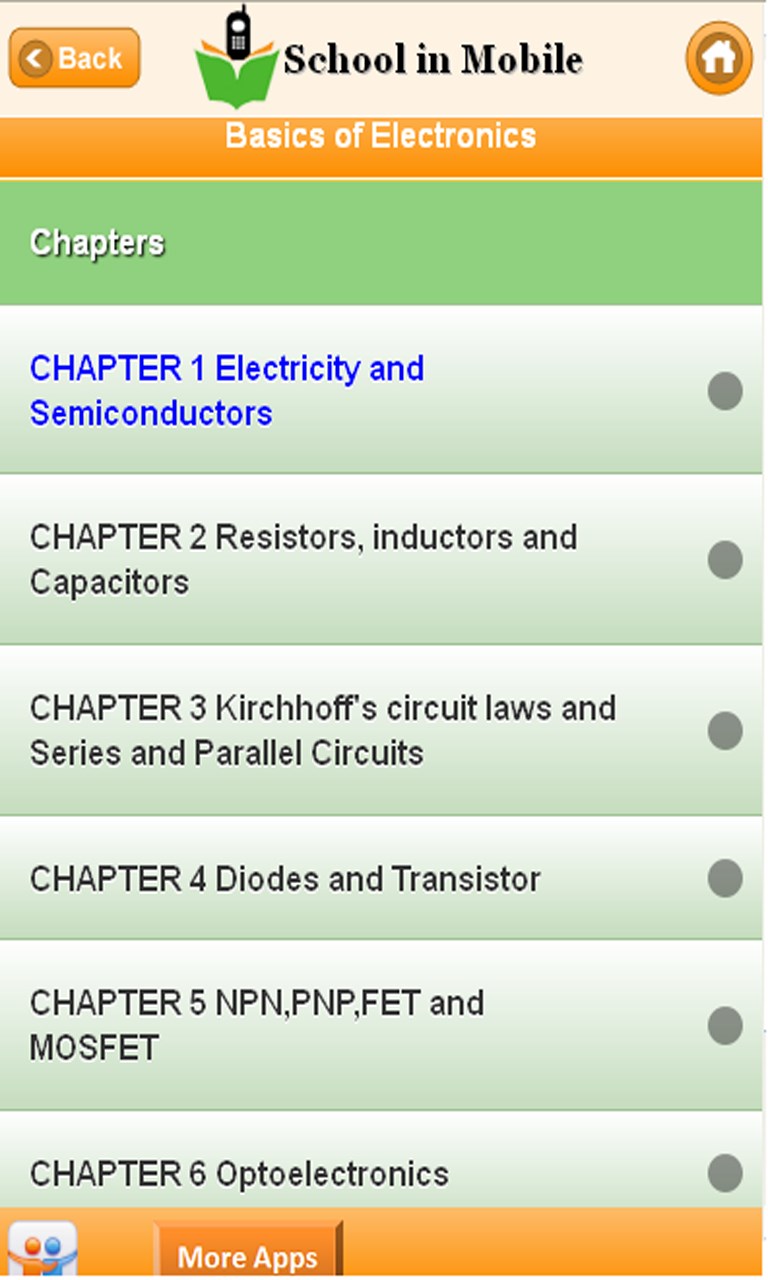Open the people icon beside More Apps
The height and width of the screenshot is (1280, 768).
41,1252
